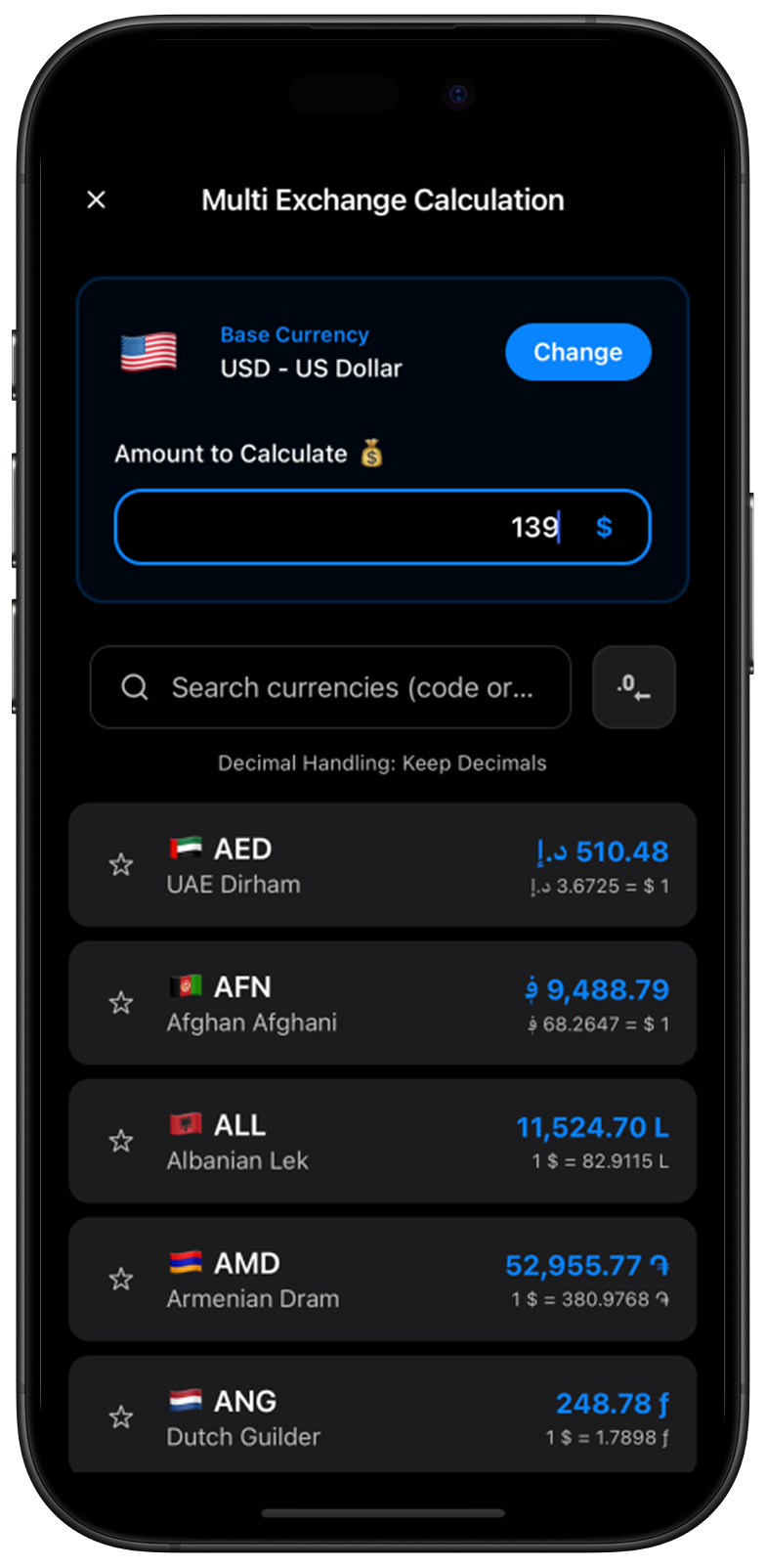This screenshot has width=766, height=1568.
Task: Click the Armenian flag next to AMD
Action: [x=187, y=1263]
